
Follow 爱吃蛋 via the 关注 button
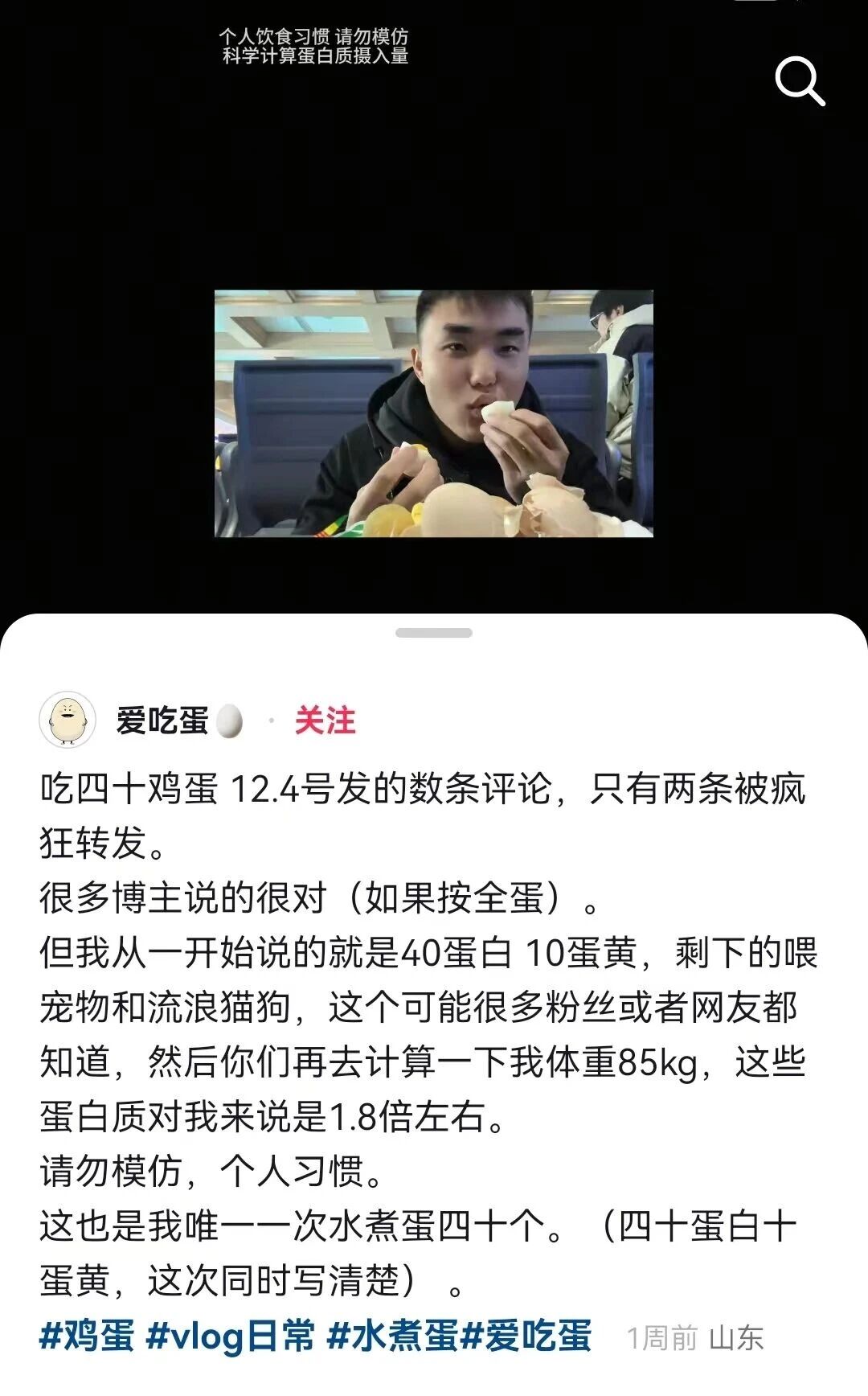click(x=325, y=720)
